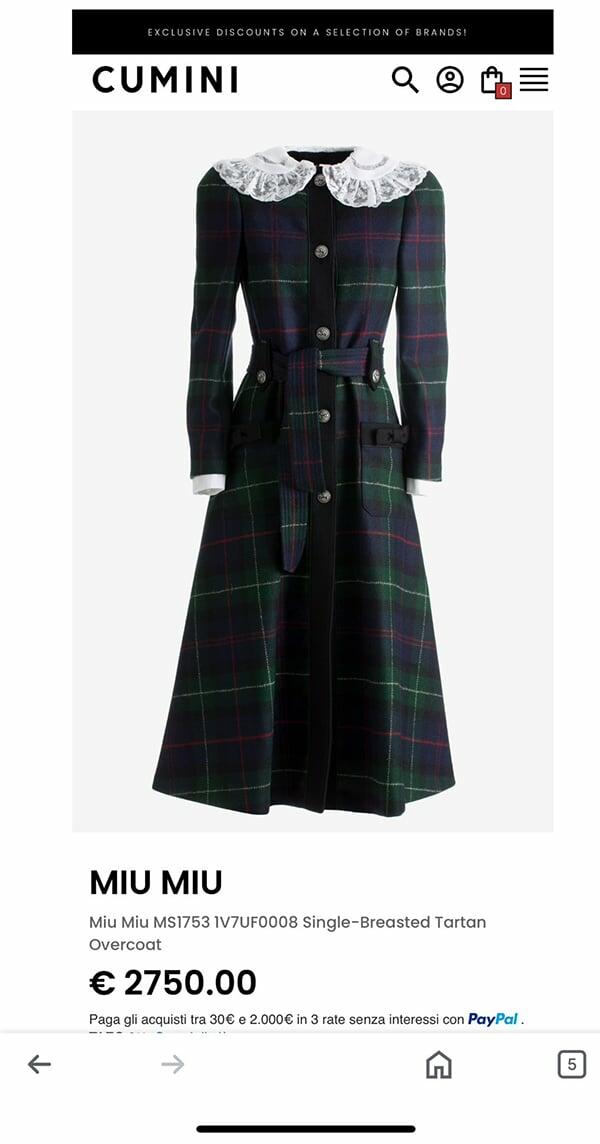Open the user account icon
Screen dimensions: 600x1144
450,80
